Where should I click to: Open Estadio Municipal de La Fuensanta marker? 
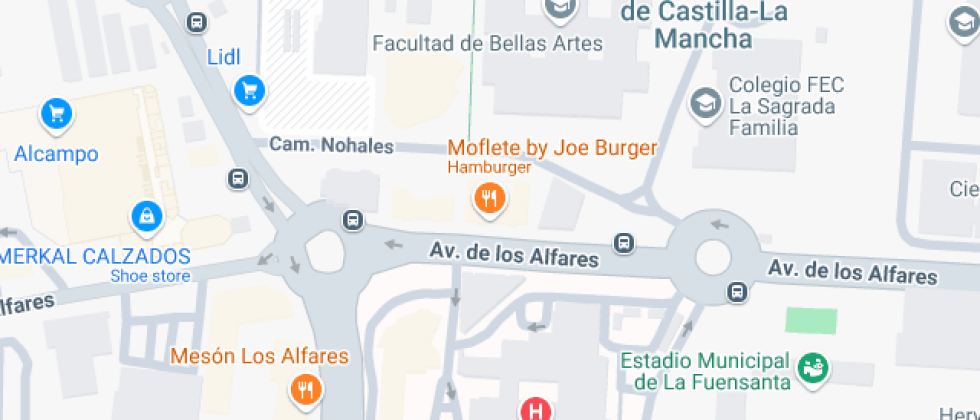click(812, 369)
